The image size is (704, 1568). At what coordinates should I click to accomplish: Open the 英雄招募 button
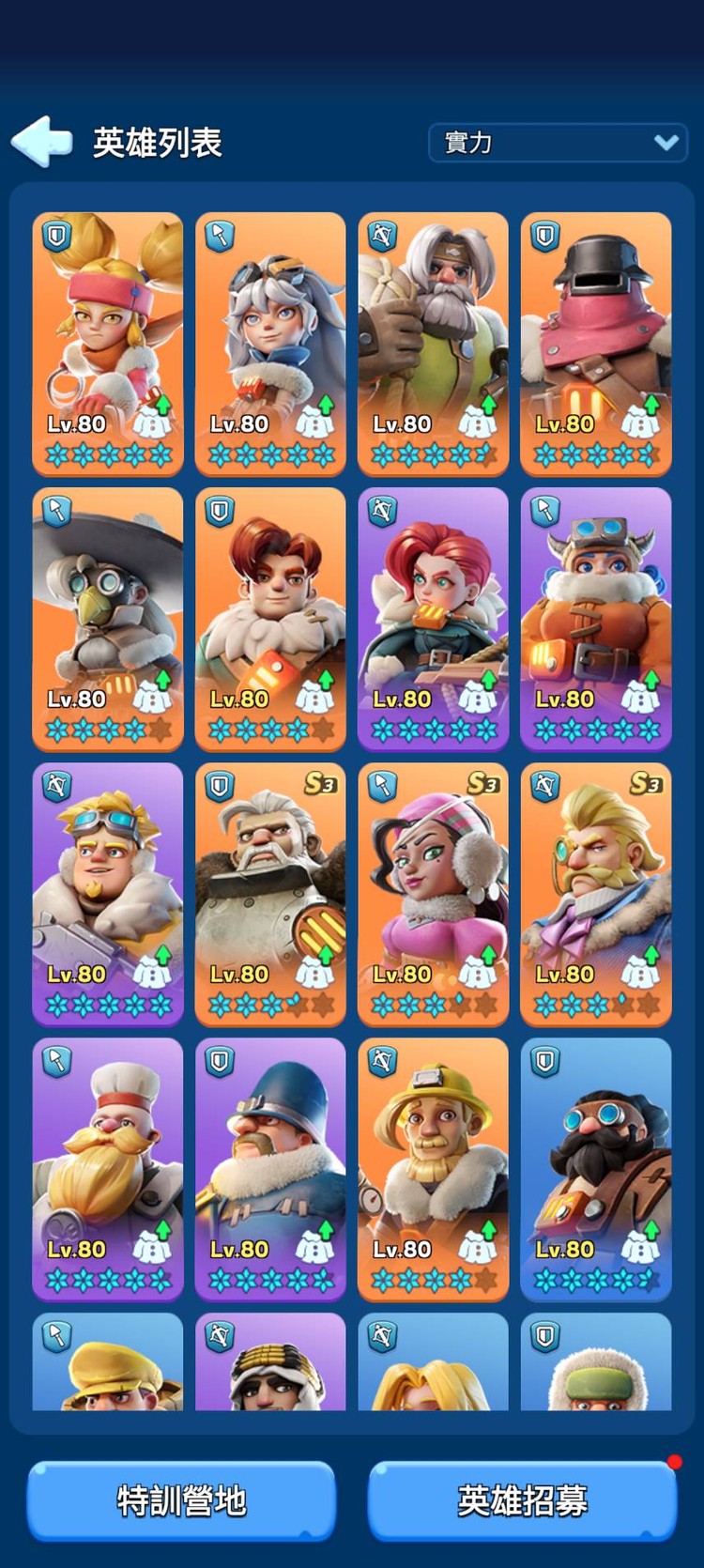click(522, 1499)
